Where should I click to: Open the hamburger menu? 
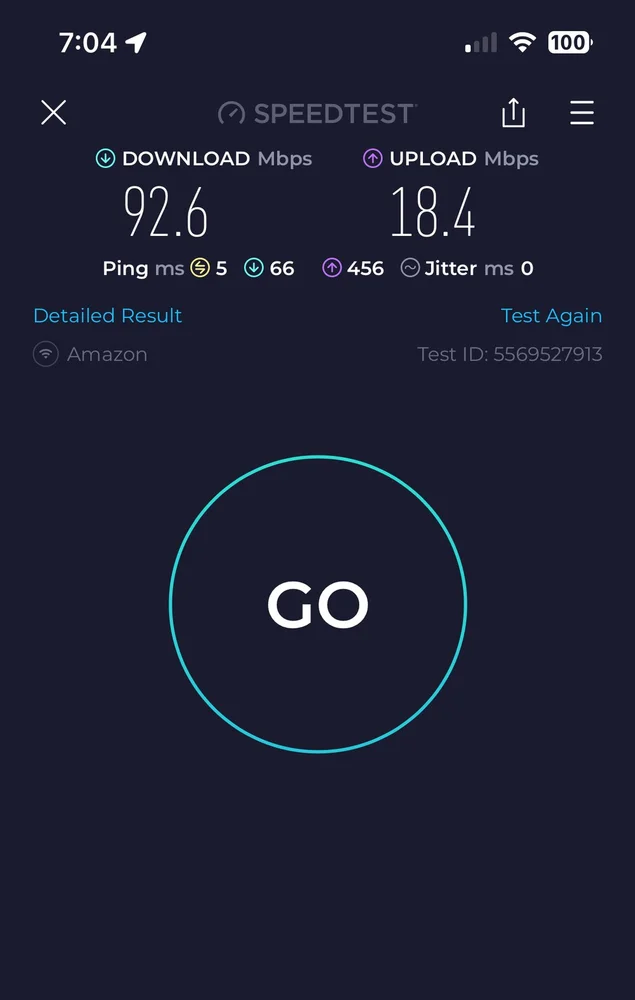click(582, 112)
